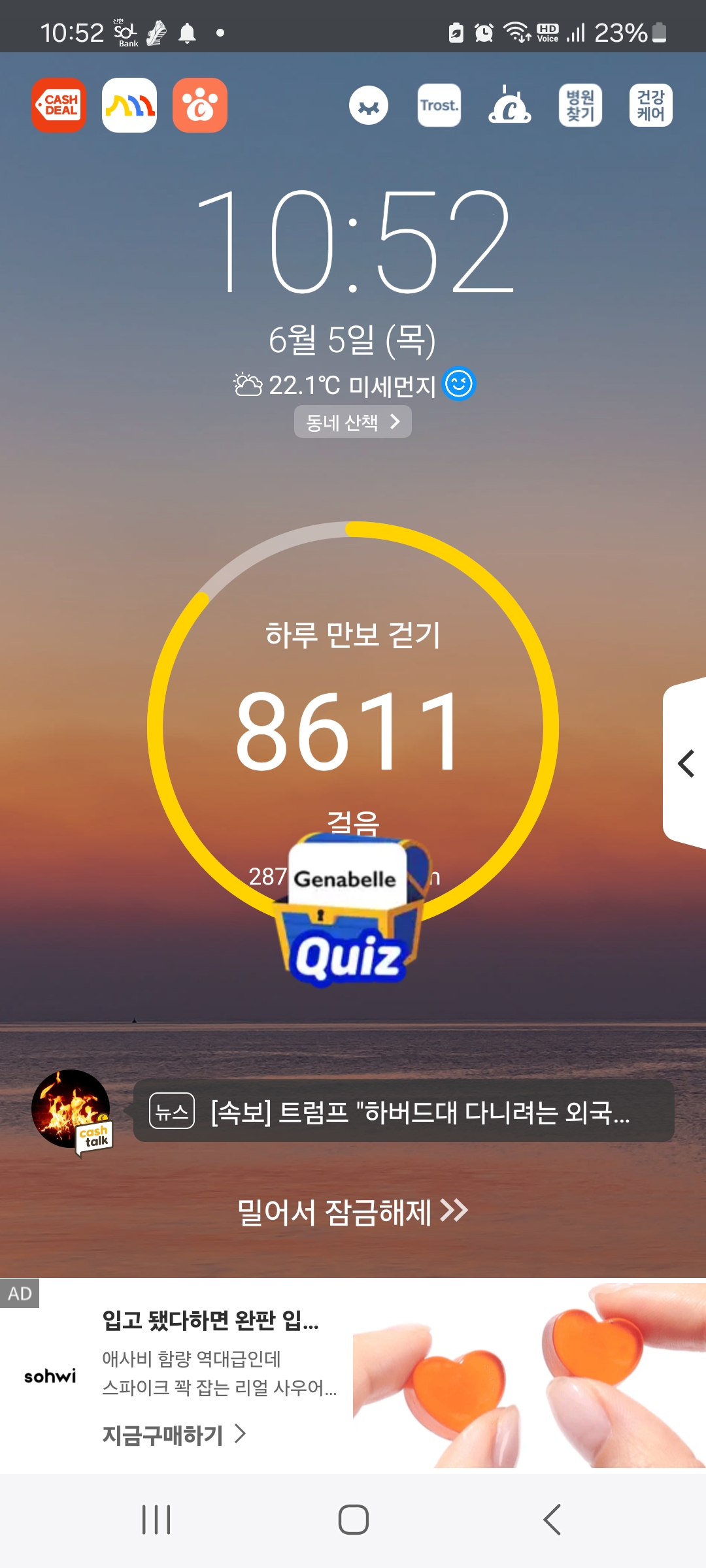Screen dimensions: 706x1568
Task: Open the cash talk profile icon
Action: tap(72, 1111)
